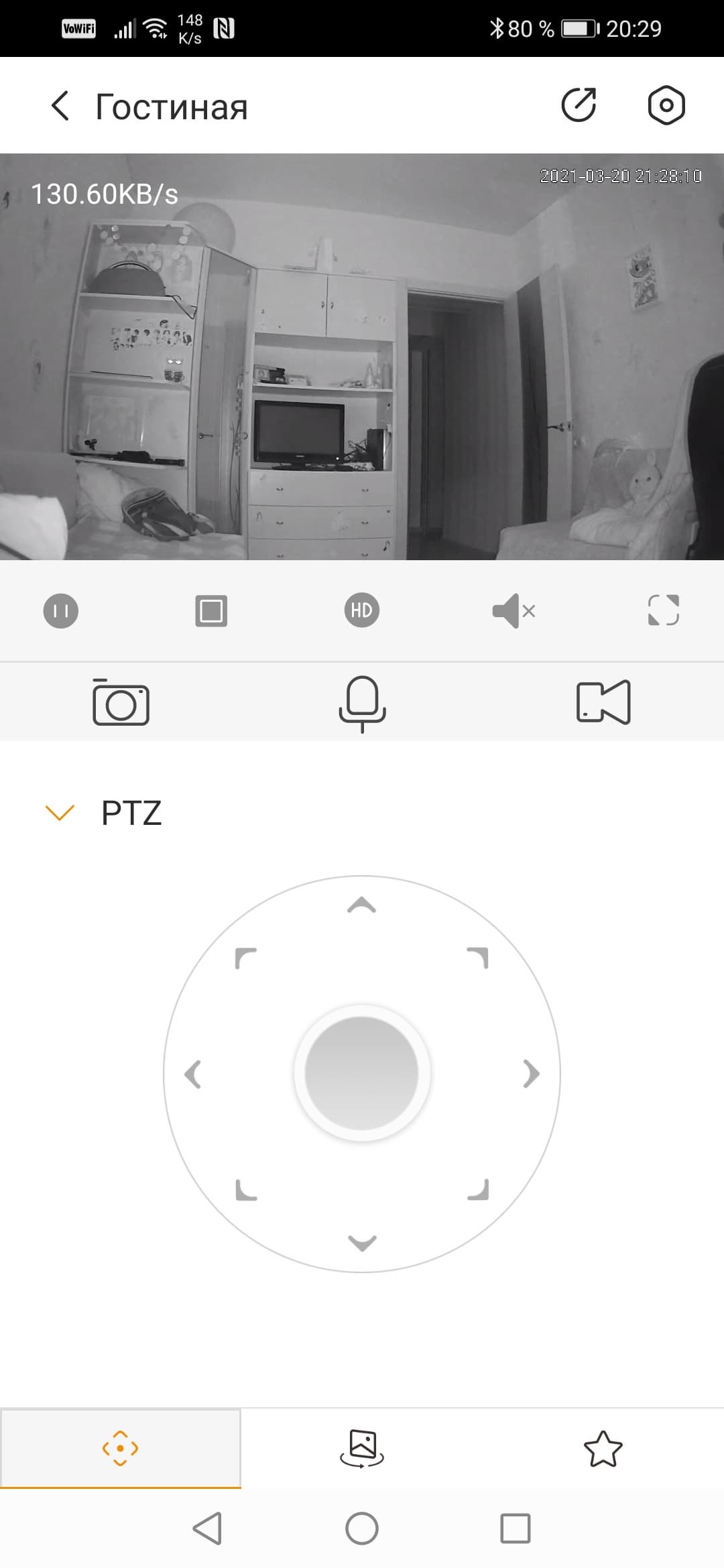Go back from the Гостиная camera
Screen dimensions: 724x1568
(x=60, y=107)
